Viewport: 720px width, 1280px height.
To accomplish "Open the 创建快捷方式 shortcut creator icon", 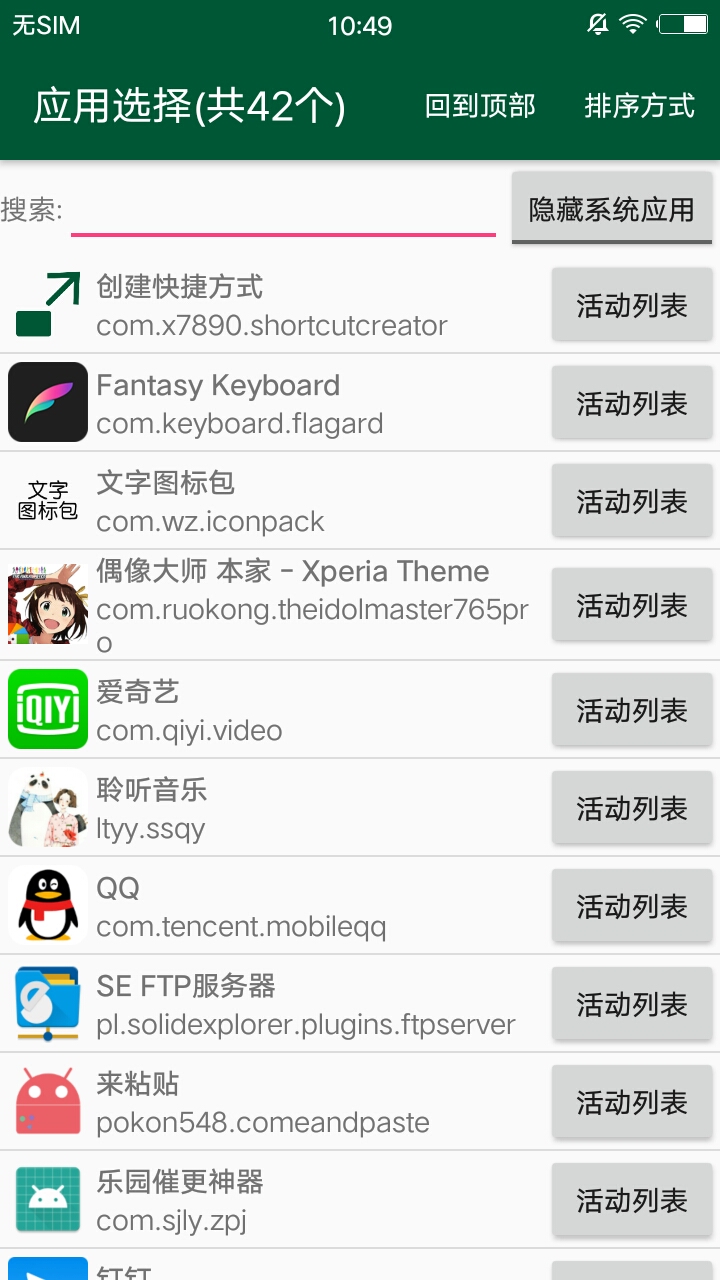I will click(x=47, y=304).
